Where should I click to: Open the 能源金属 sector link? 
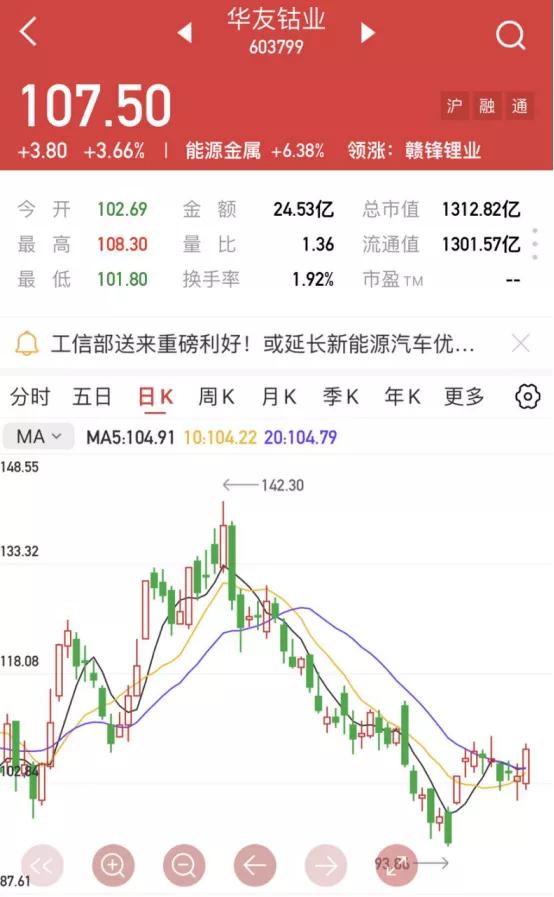tap(223, 151)
